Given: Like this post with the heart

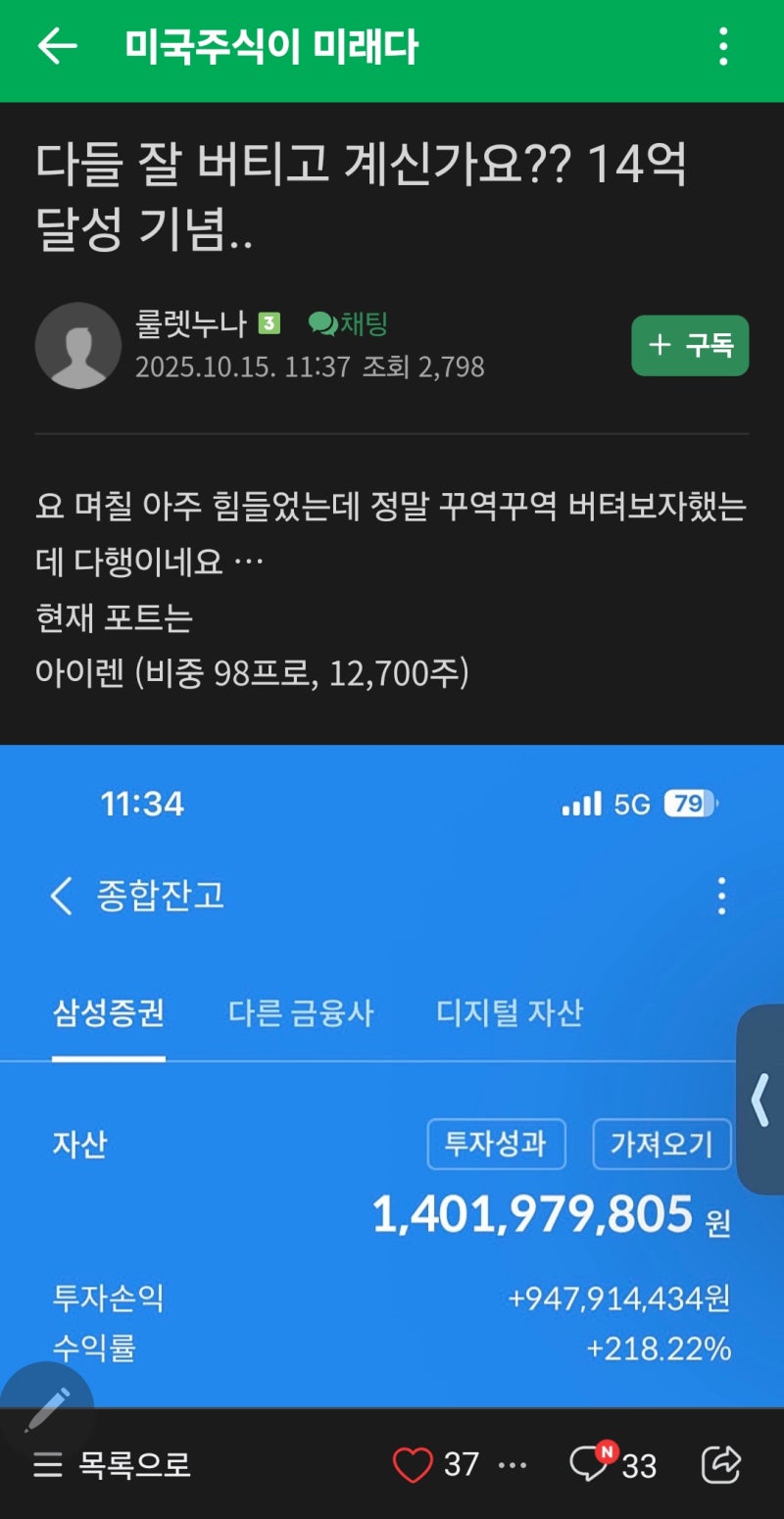Looking at the screenshot, I should point(413,1466).
